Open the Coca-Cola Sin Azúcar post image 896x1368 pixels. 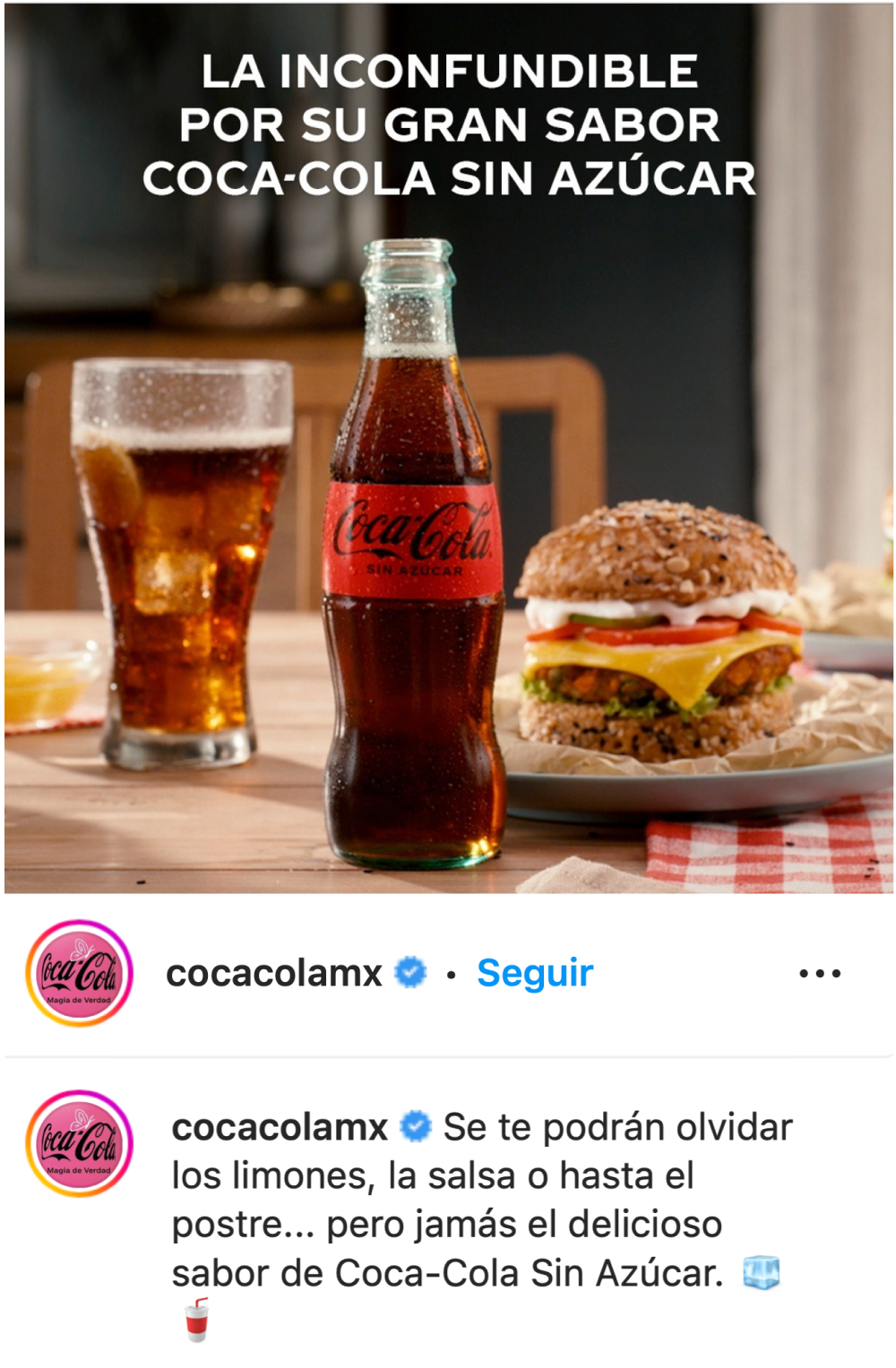click(448, 448)
